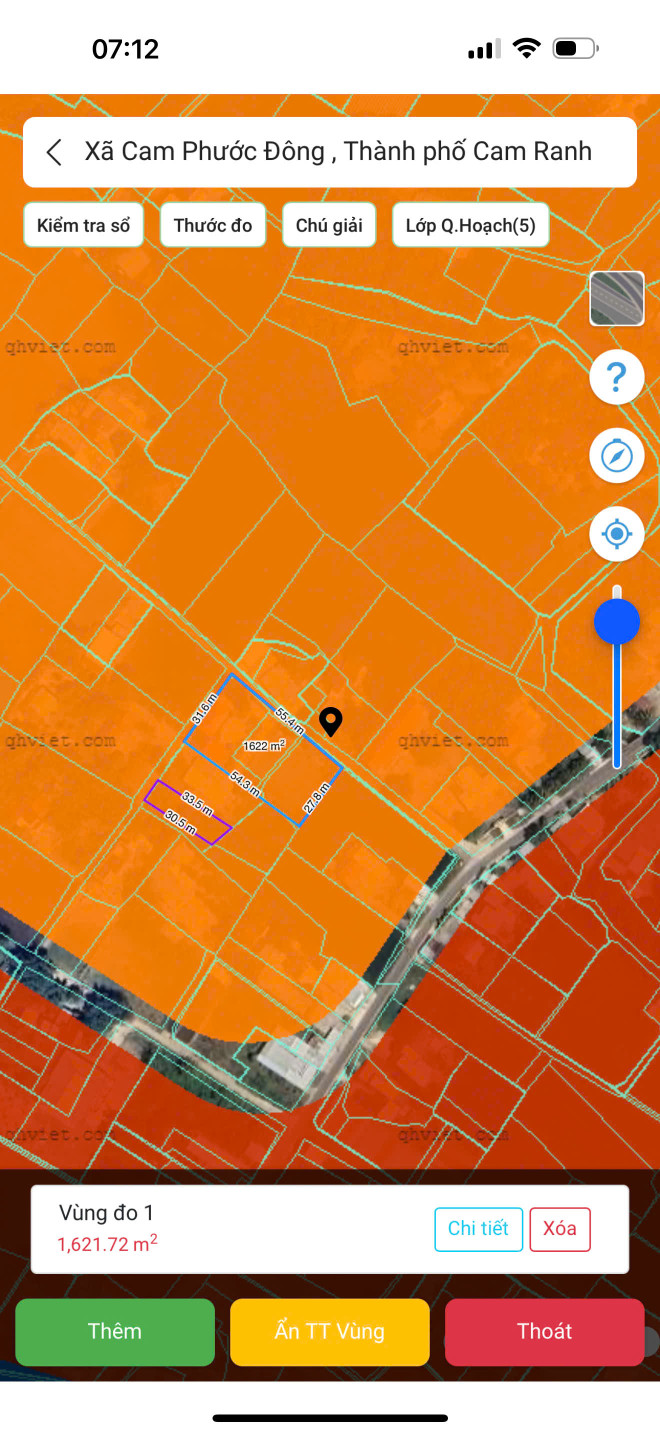Screen dimensions: 660x1434
Task: Add a new area with Thêm
Action: click(x=115, y=1331)
